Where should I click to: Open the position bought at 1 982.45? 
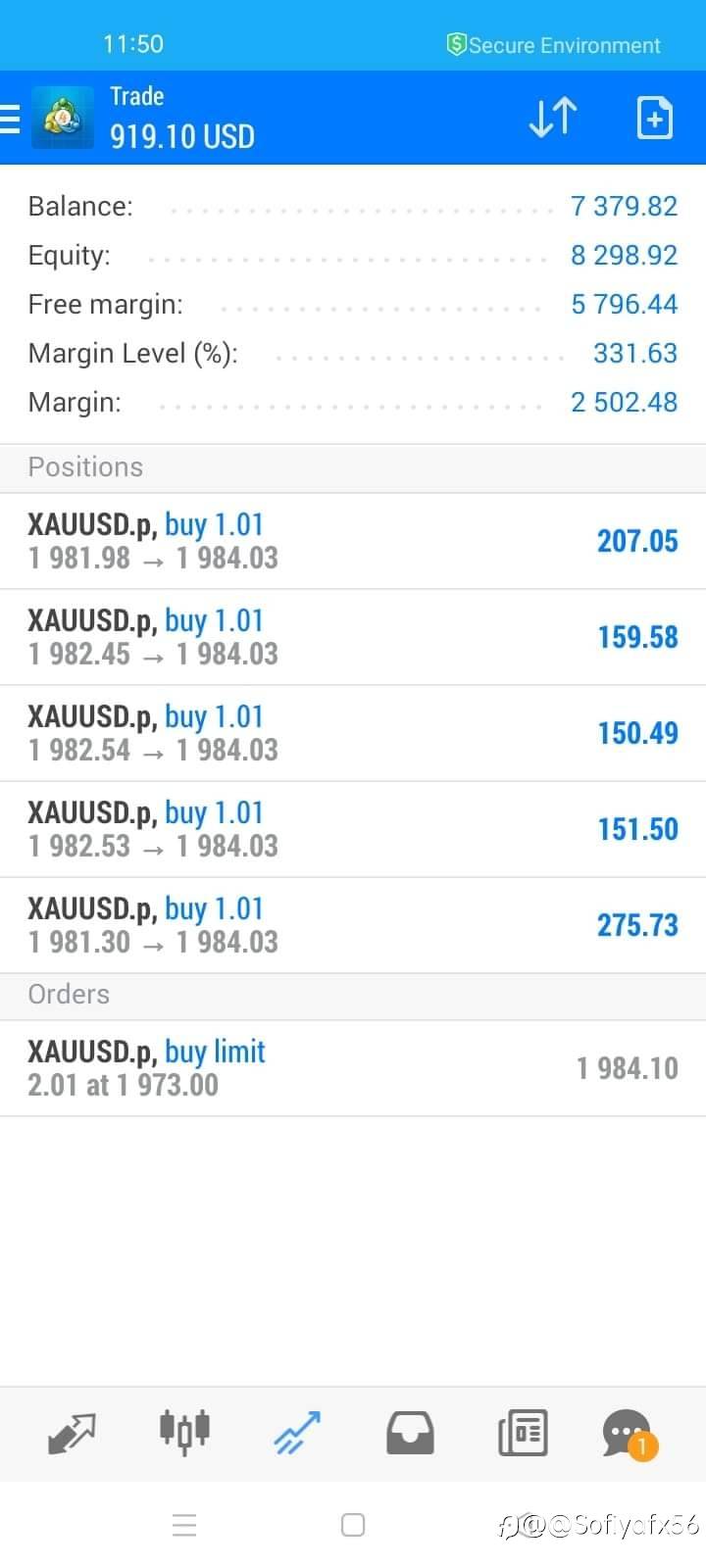point(353,637)
